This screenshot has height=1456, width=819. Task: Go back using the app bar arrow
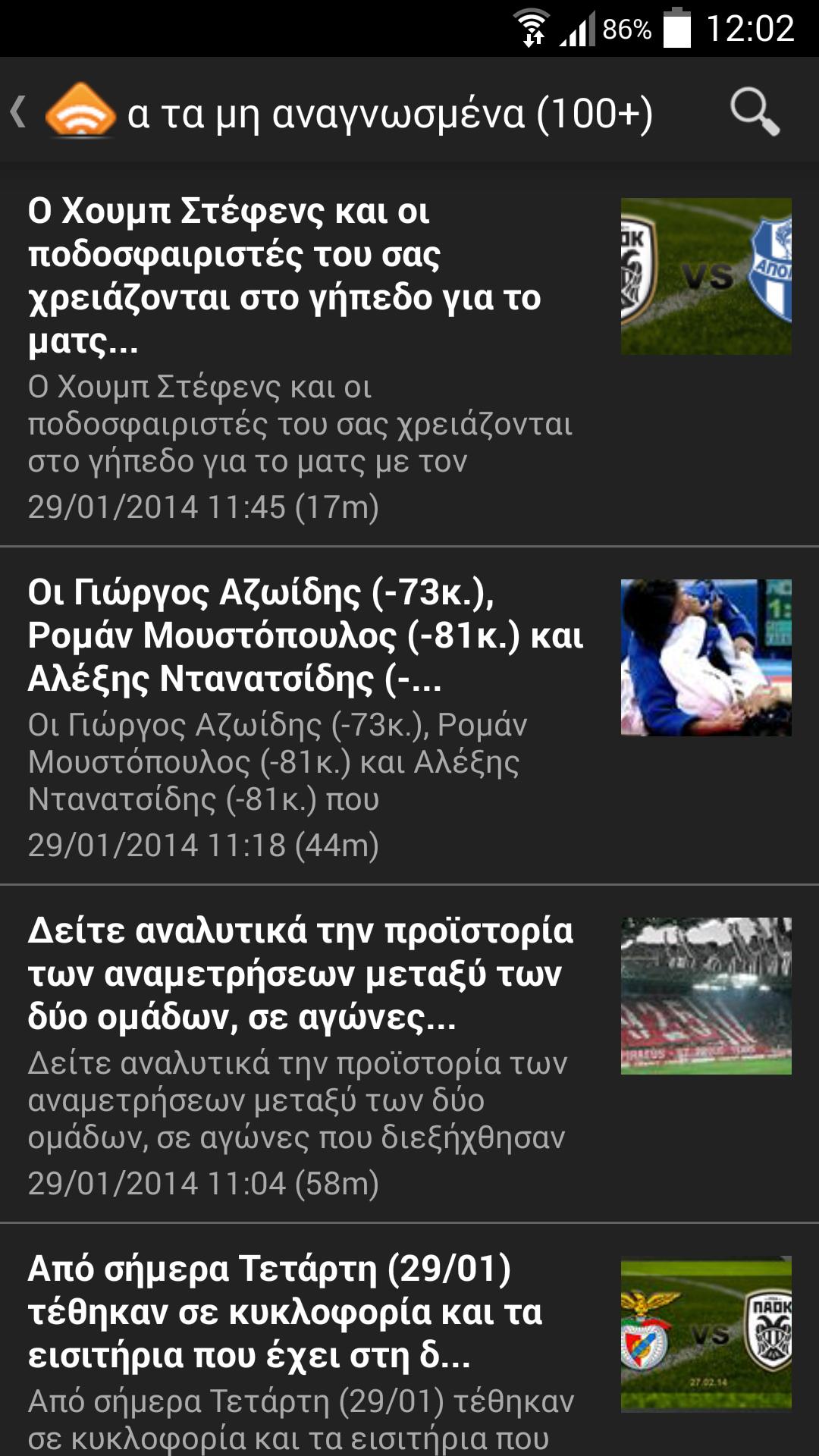point(20,112)
